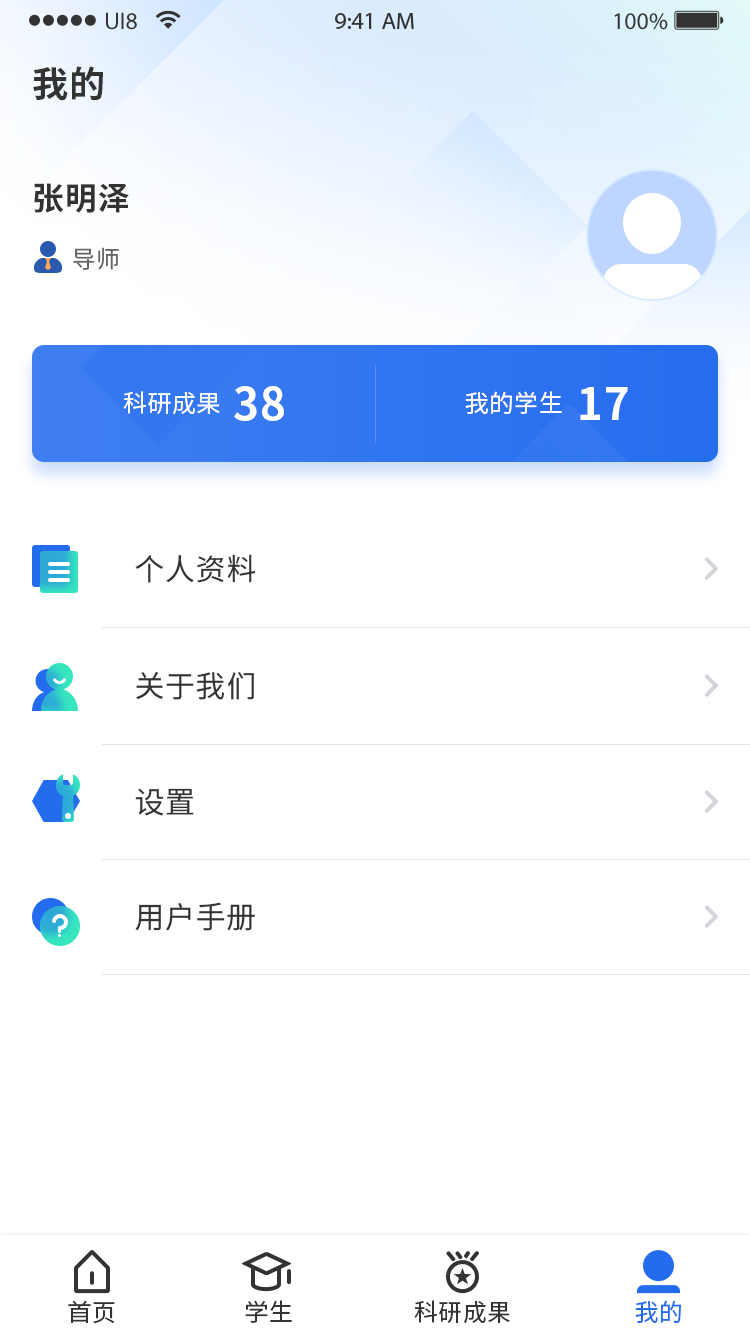Switch to the 首页 tab
The image size is (750, 1334).
click(92, 1287)
